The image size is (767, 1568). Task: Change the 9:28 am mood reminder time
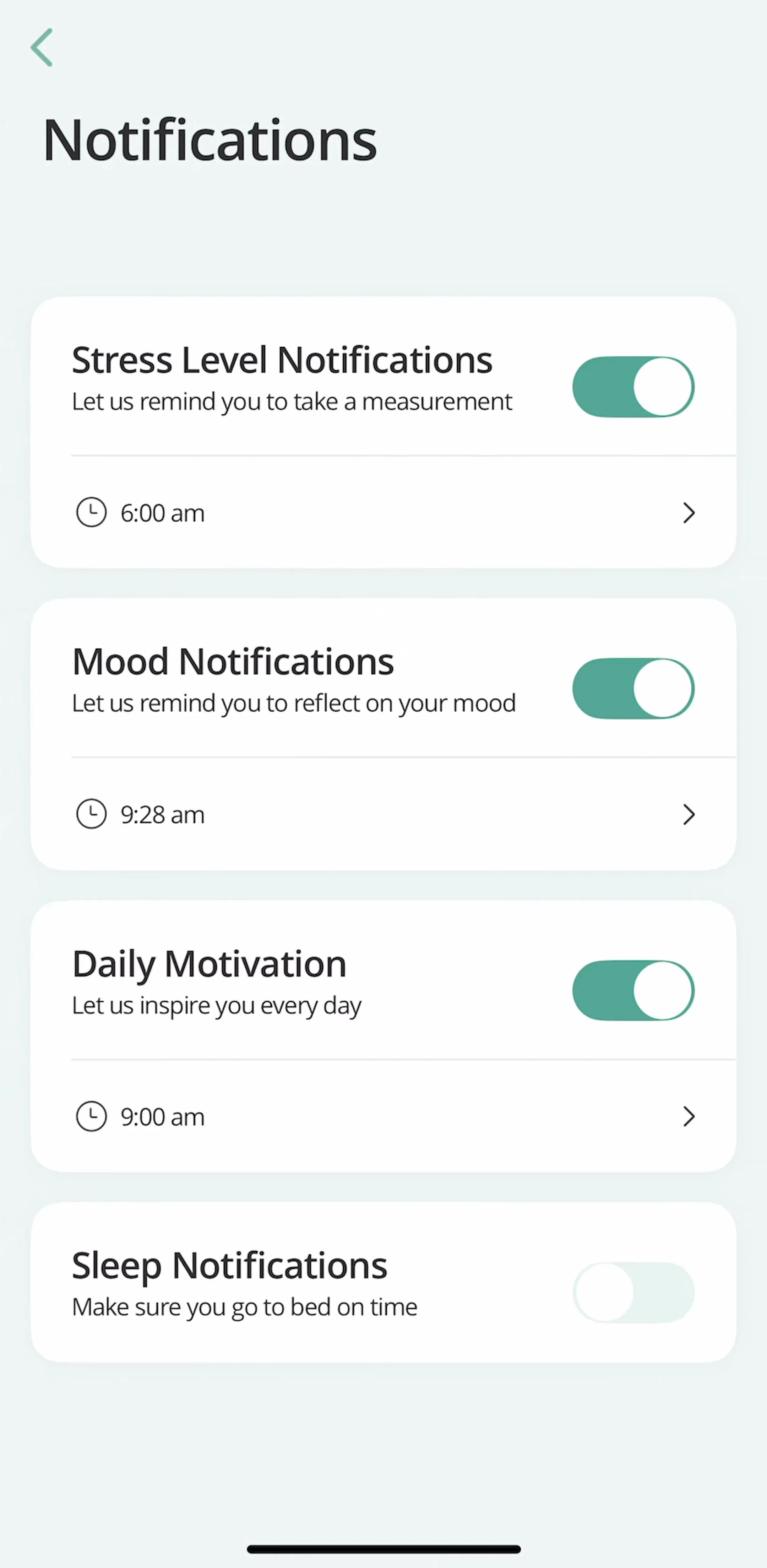[x=383, y=814]
